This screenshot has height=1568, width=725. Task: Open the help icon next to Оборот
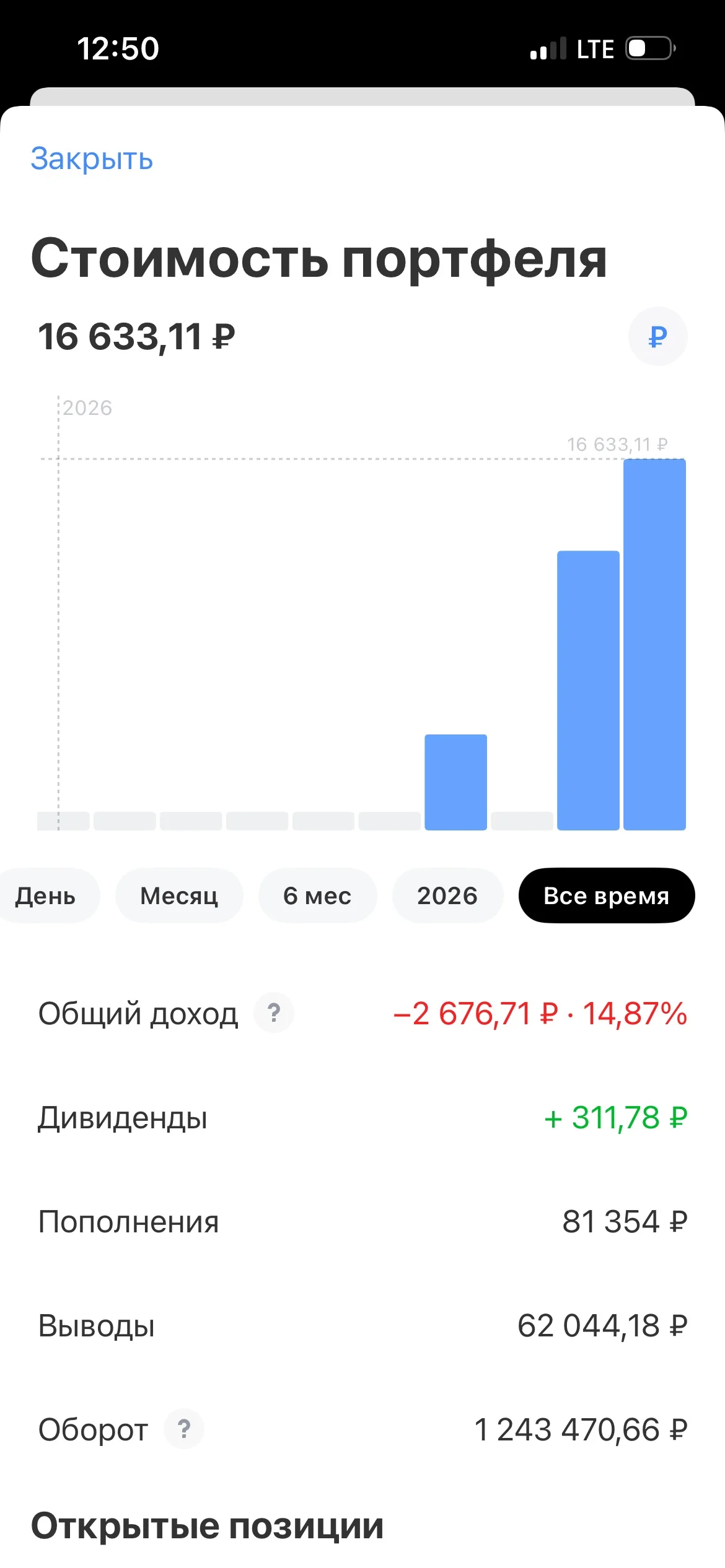coord(184,1429)
